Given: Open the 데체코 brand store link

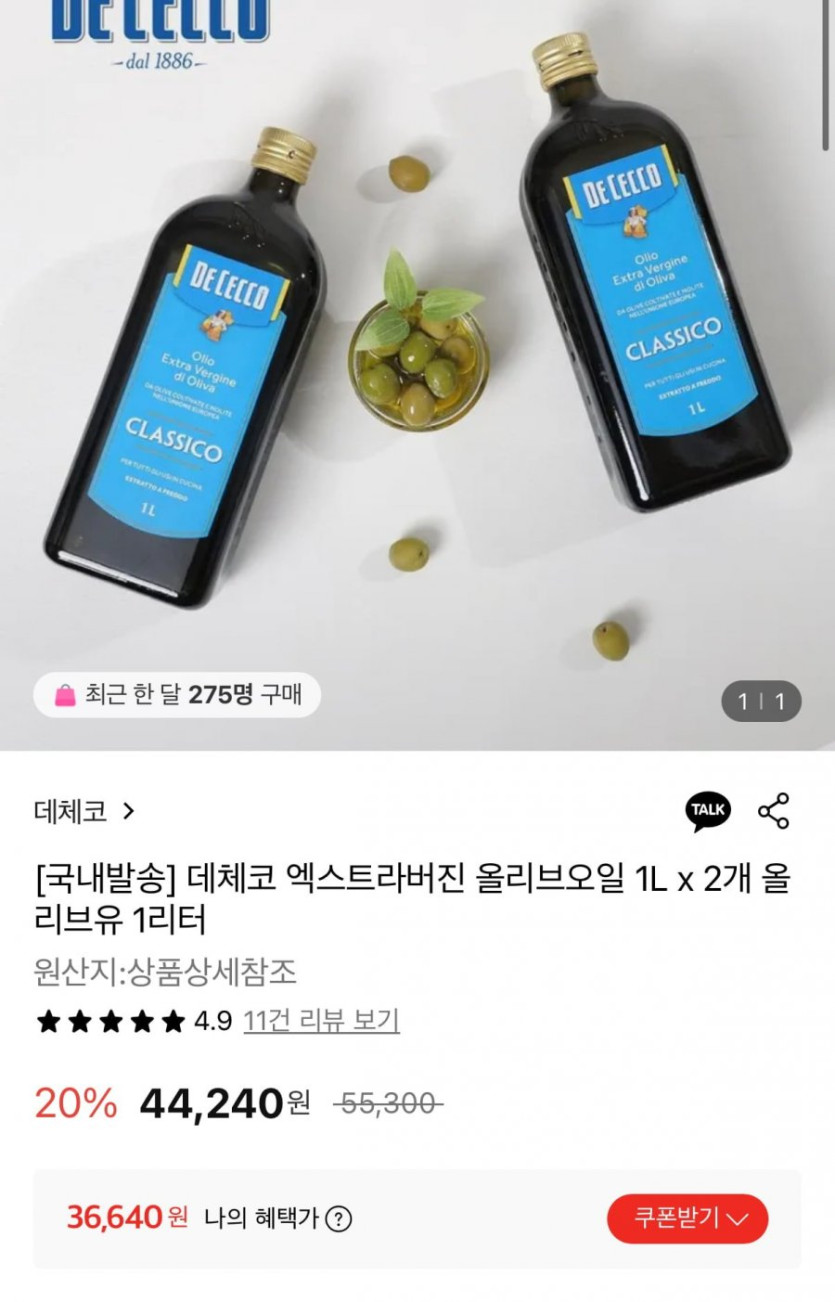Looking at the screenshot, I should 84,811.
